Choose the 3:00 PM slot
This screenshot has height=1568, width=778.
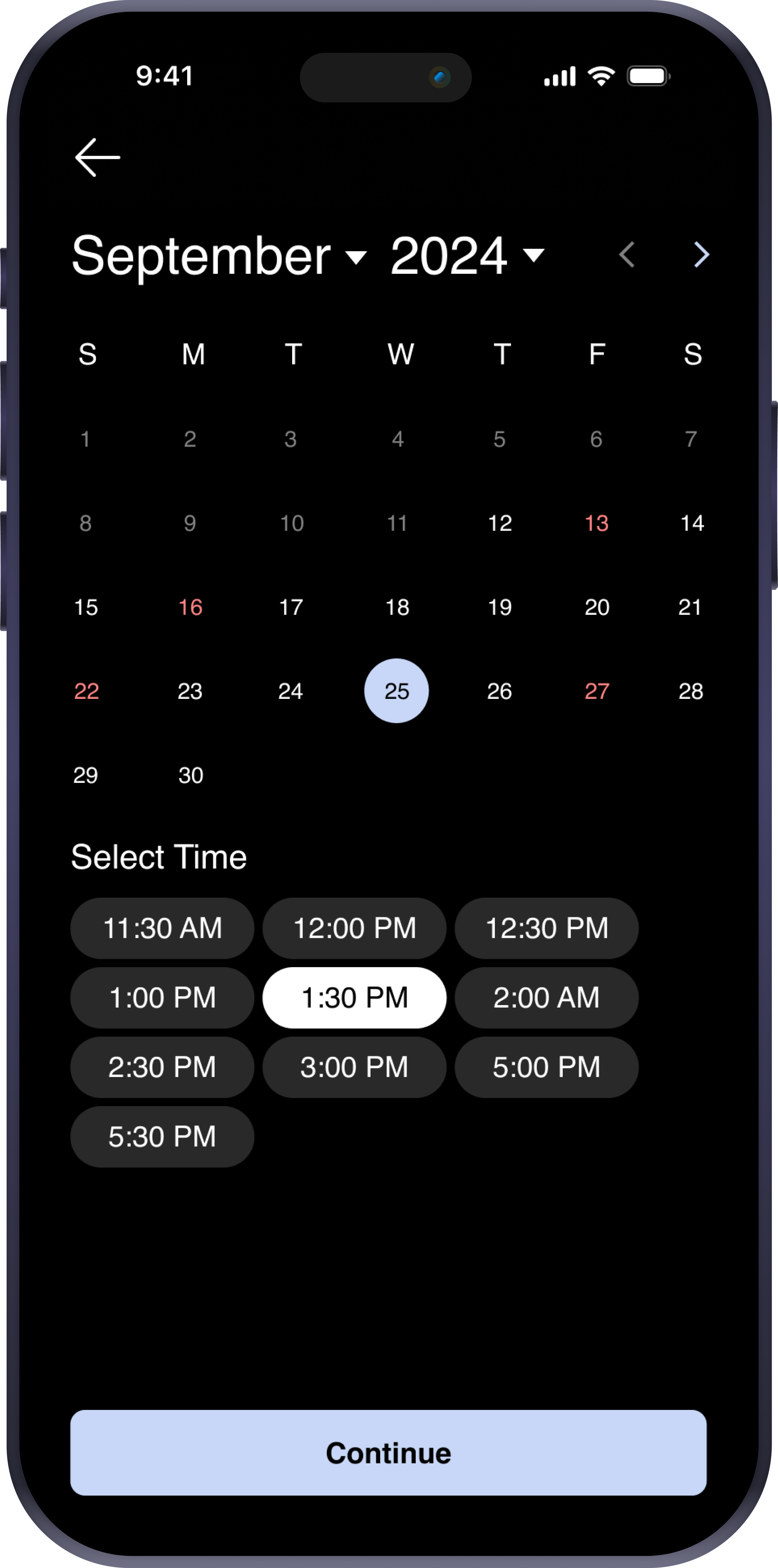[x=354, y=1067]
